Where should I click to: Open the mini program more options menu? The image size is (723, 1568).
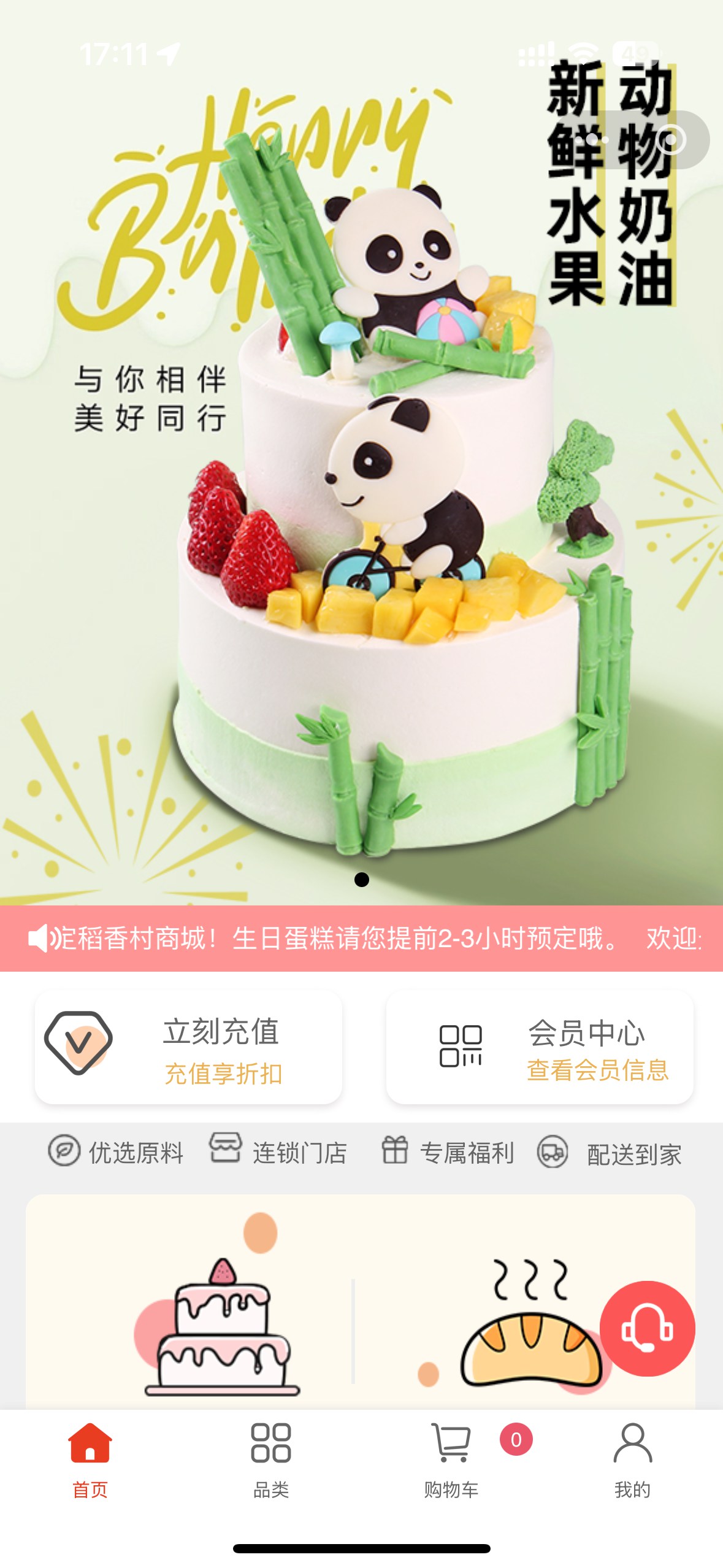click(x=591, y=140)
